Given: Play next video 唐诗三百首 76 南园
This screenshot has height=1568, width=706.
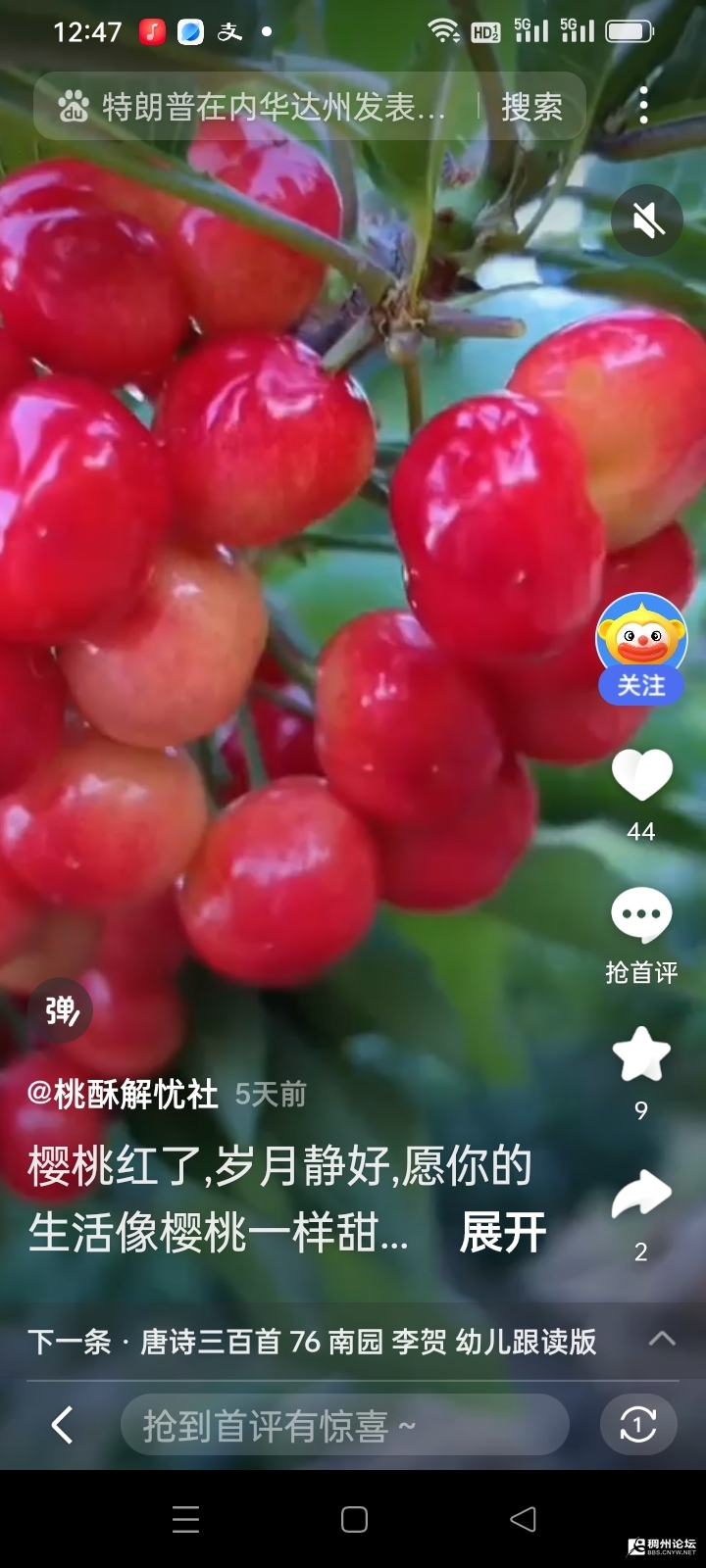Looking at the screenshot, I should (x=312, y=1341).
